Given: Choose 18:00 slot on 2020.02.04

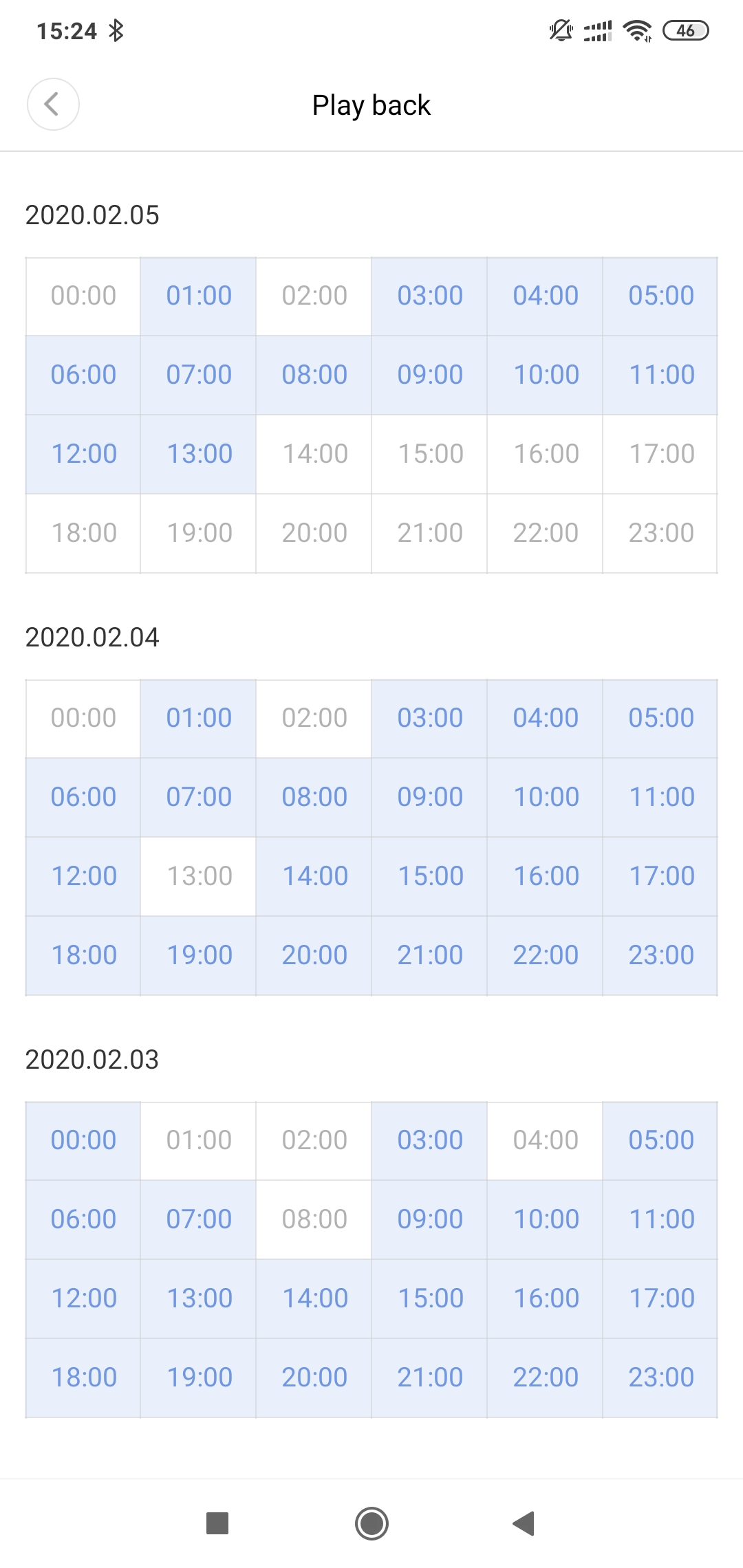Looking at the screenshot, I should click(83, 956).
